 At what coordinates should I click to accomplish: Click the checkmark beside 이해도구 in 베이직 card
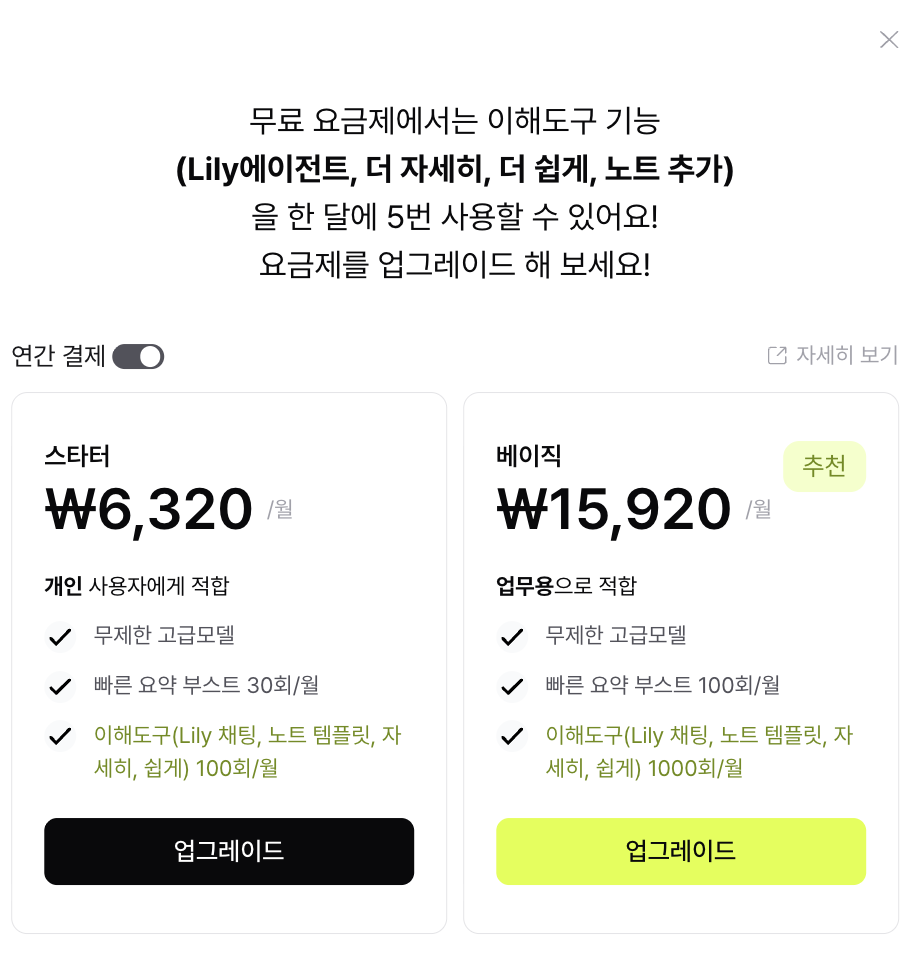pyautogui.click(x=512, y=737)
